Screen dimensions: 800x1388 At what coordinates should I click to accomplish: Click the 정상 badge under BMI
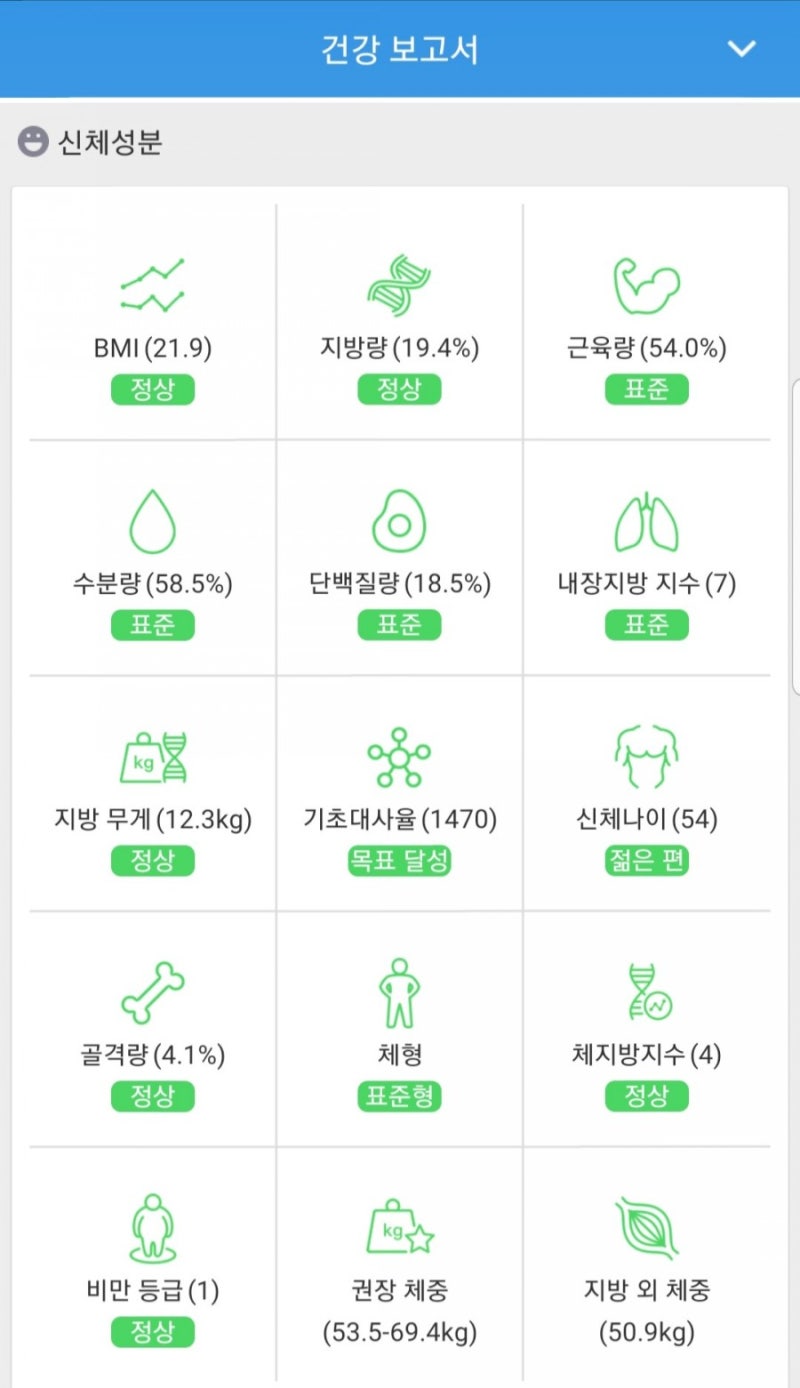(x=152, y=389)
